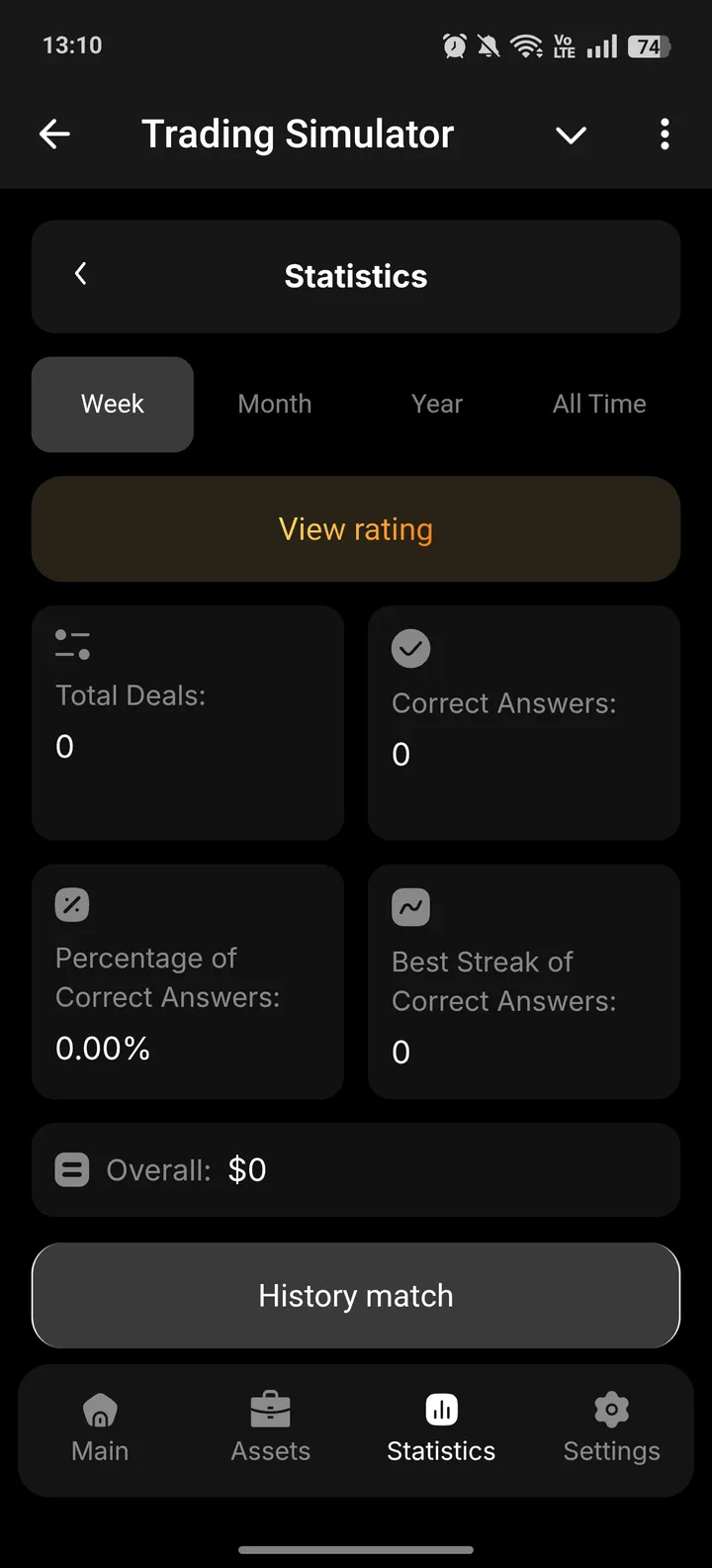Open the three-dot overflow menu
This screenshot has height=1568, width=712.
(x=665, y=134)
